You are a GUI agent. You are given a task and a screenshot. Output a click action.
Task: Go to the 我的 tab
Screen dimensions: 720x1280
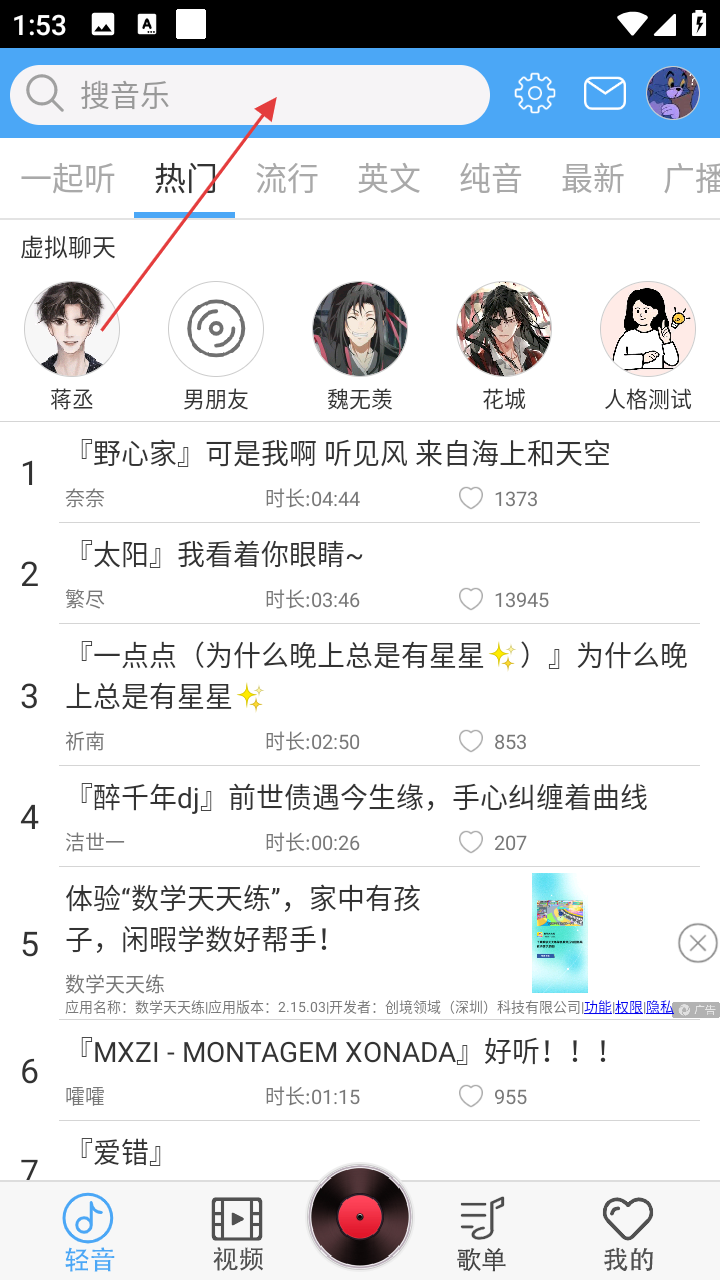(628, 1232)
